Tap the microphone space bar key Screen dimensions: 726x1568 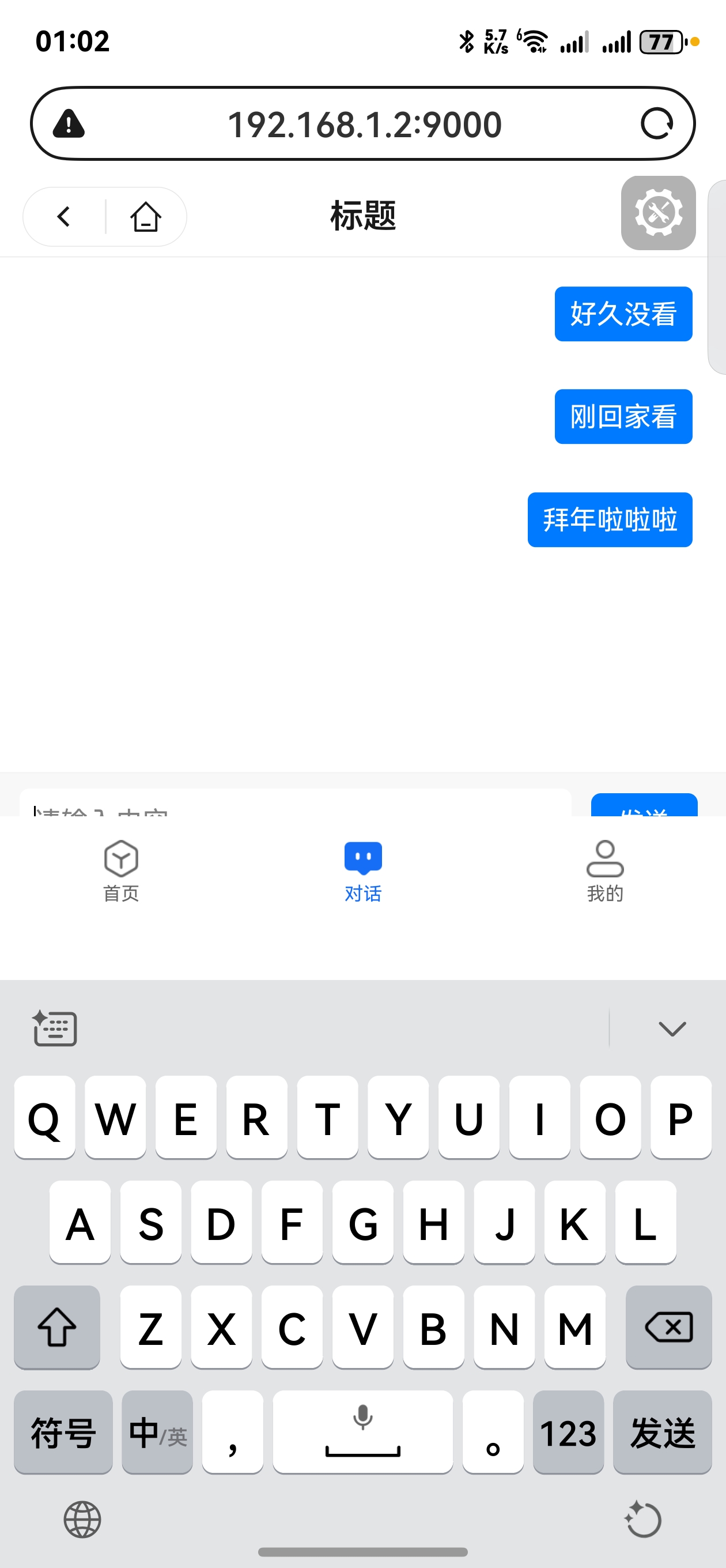[x=362, y=1431]
